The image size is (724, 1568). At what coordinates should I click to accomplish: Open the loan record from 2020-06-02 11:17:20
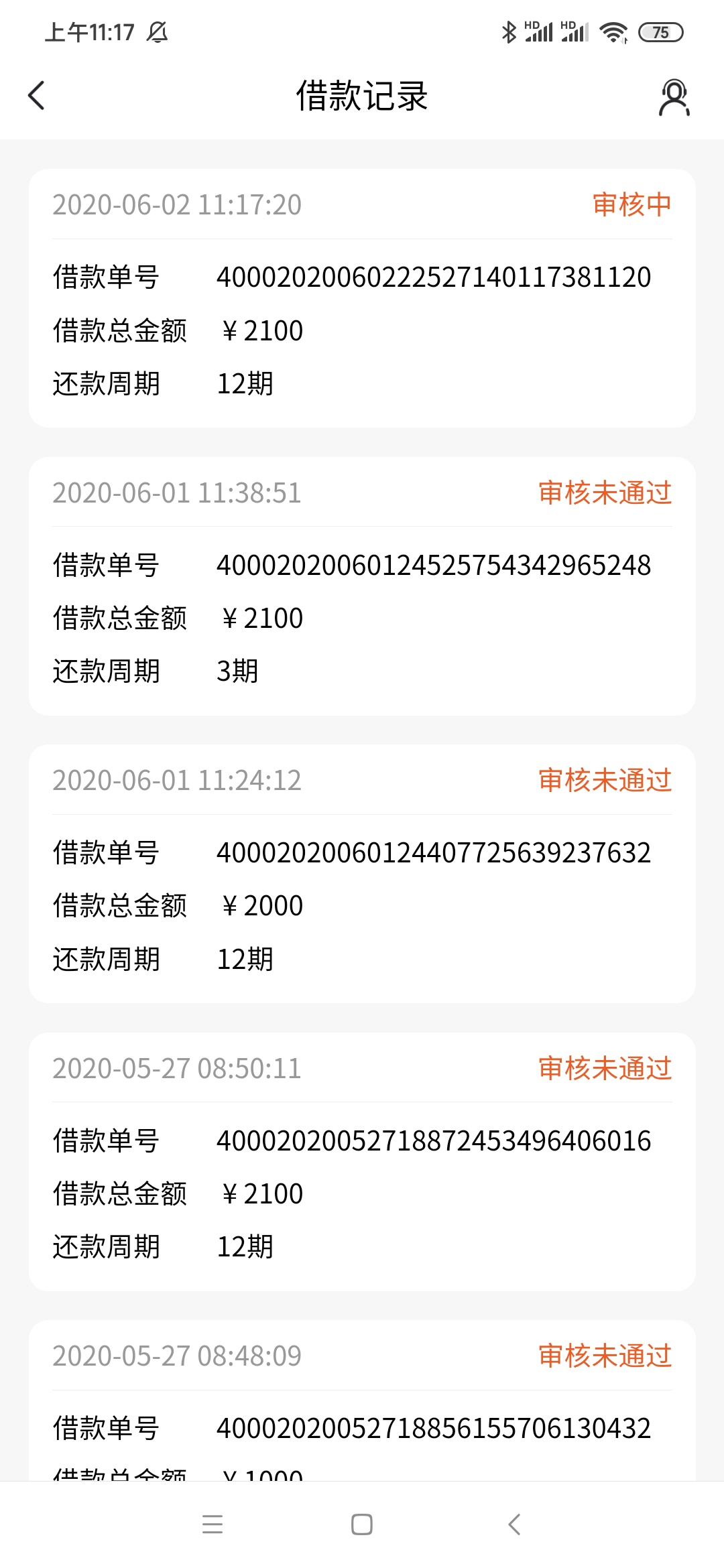point(362,298)
